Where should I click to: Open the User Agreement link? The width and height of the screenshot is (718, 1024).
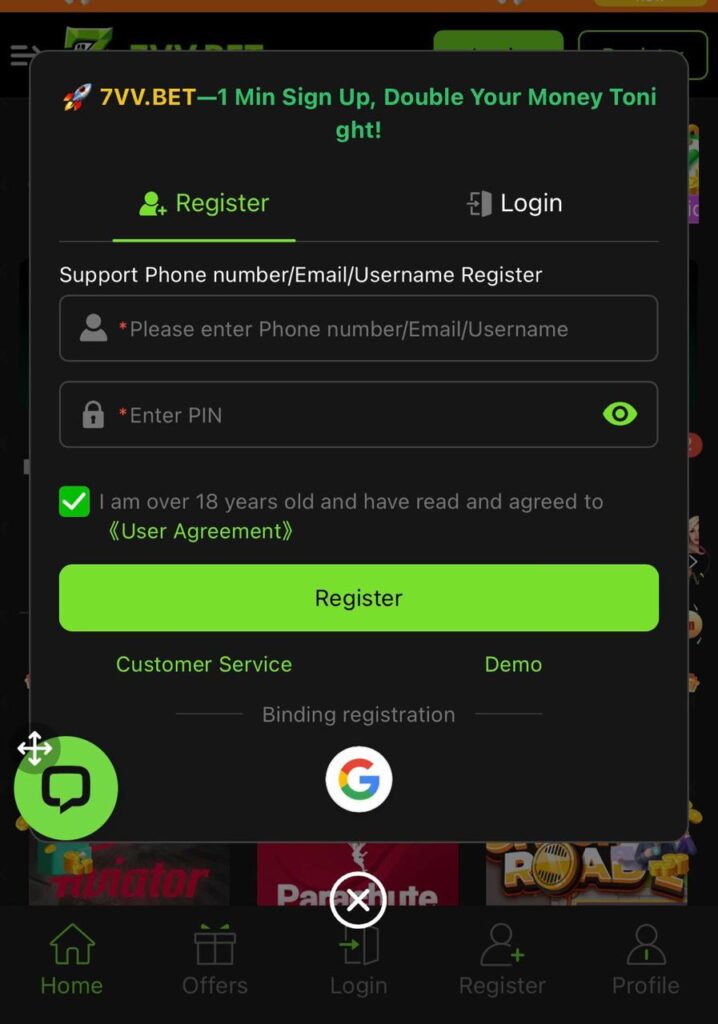tap(200, 532)
